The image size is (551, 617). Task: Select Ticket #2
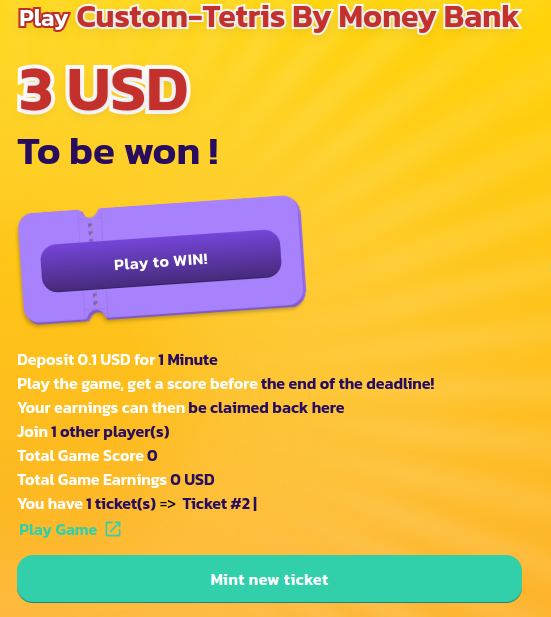click(x=216, y=504)
